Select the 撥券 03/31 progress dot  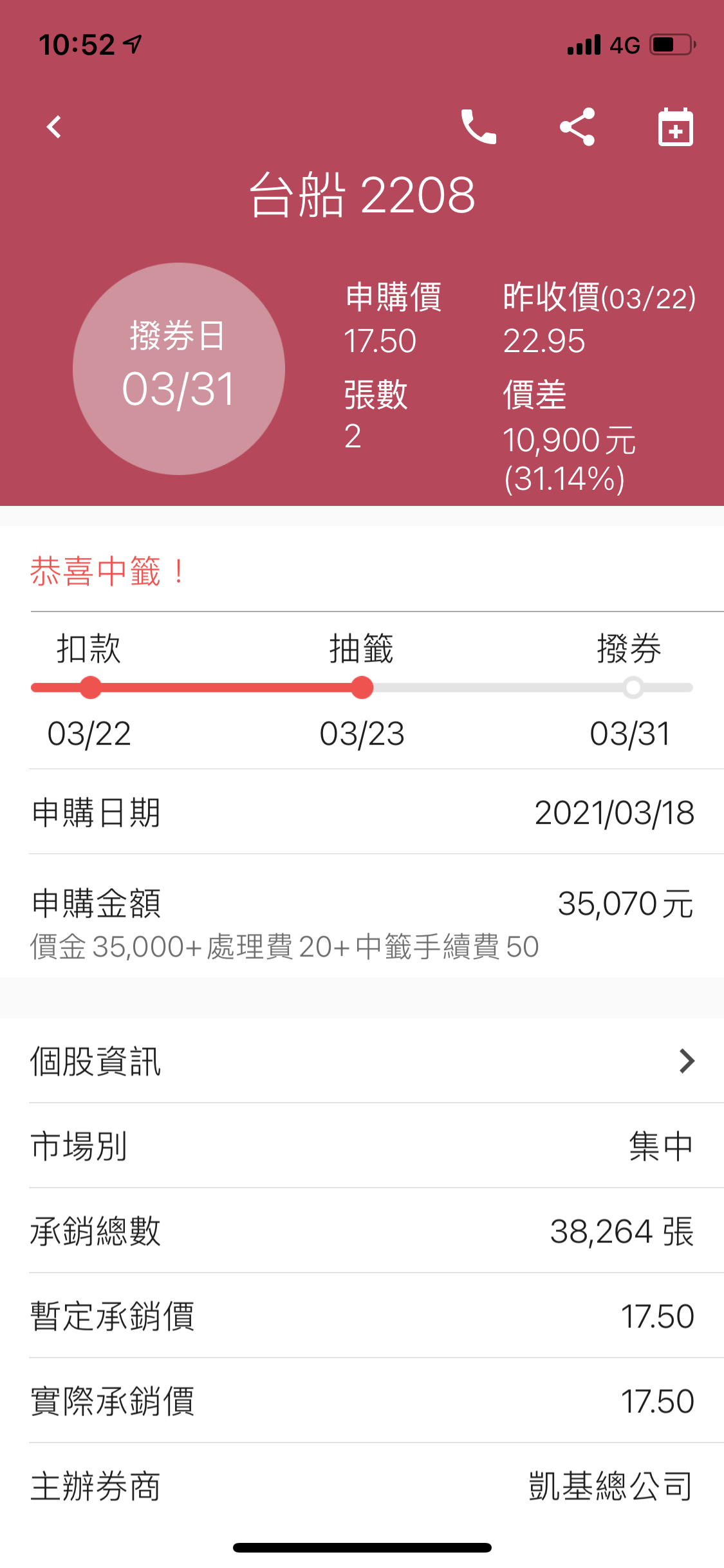click(x=633, y=688)
